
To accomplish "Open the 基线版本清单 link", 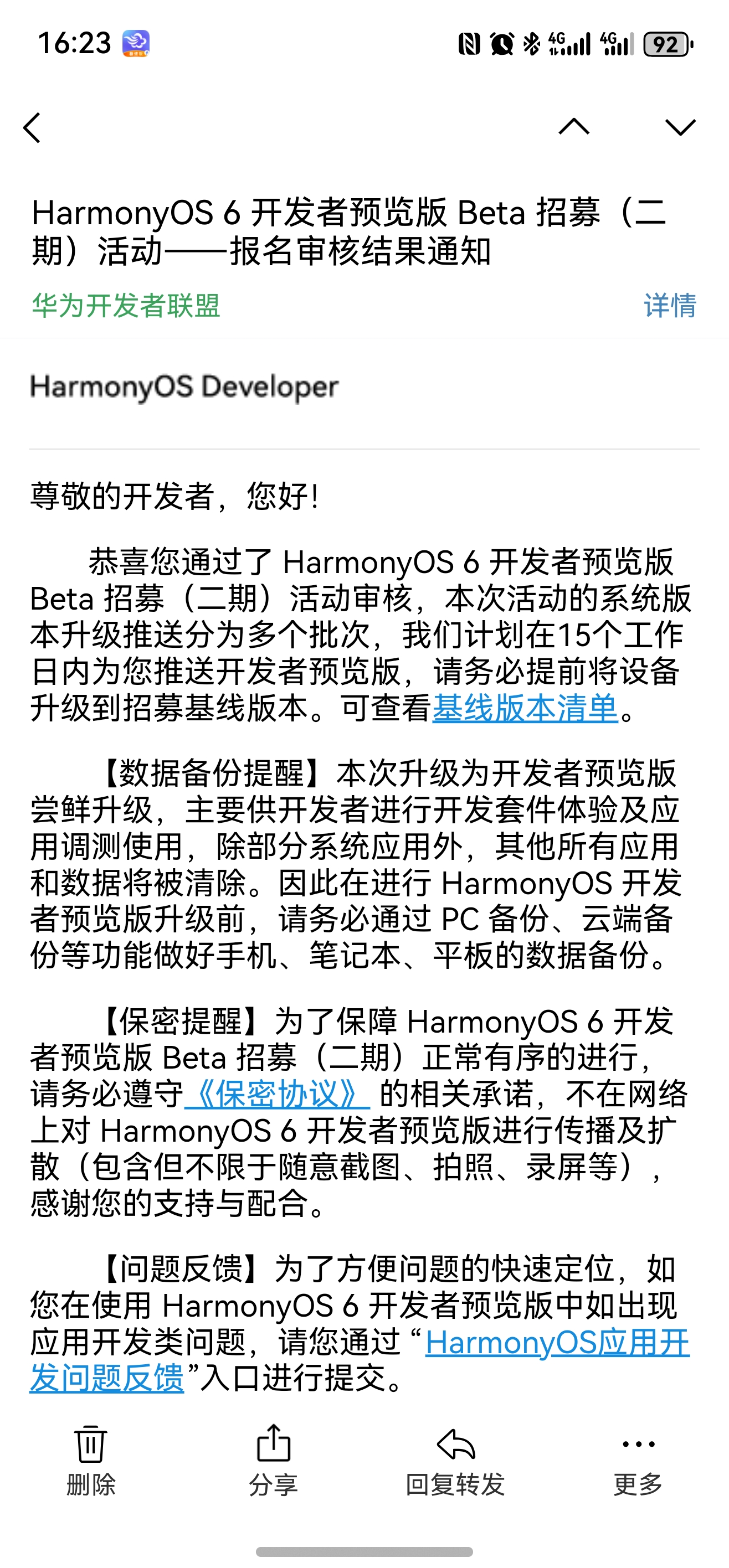I will pyautogui.click(x=525, y=709).
